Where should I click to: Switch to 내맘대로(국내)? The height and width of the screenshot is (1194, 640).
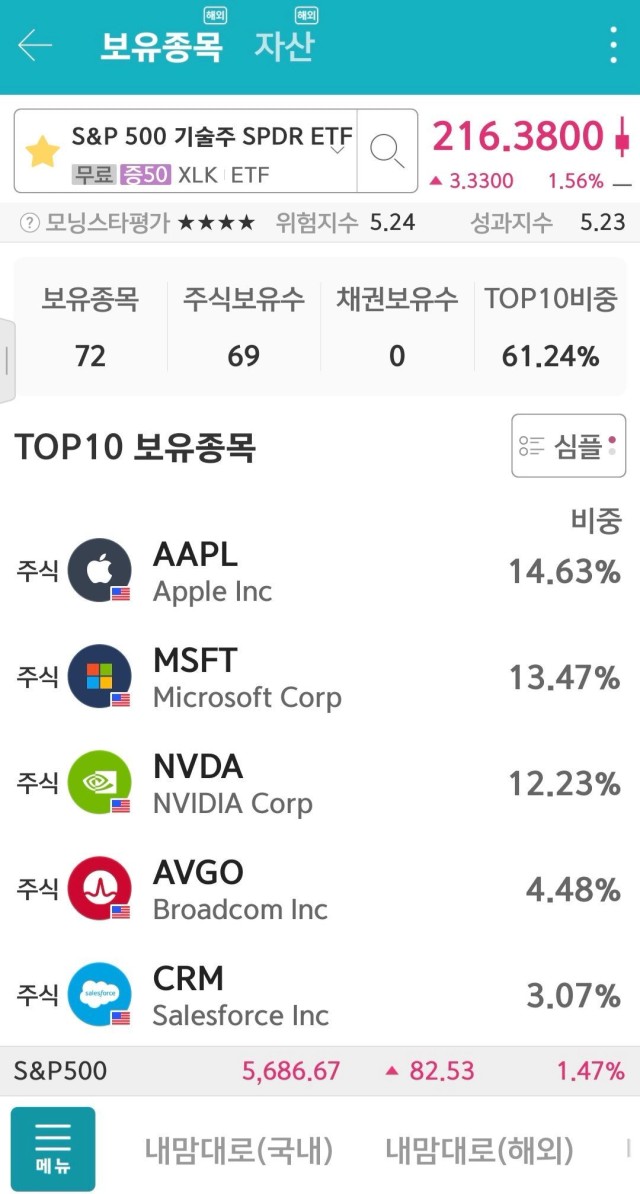[238, 1151]
